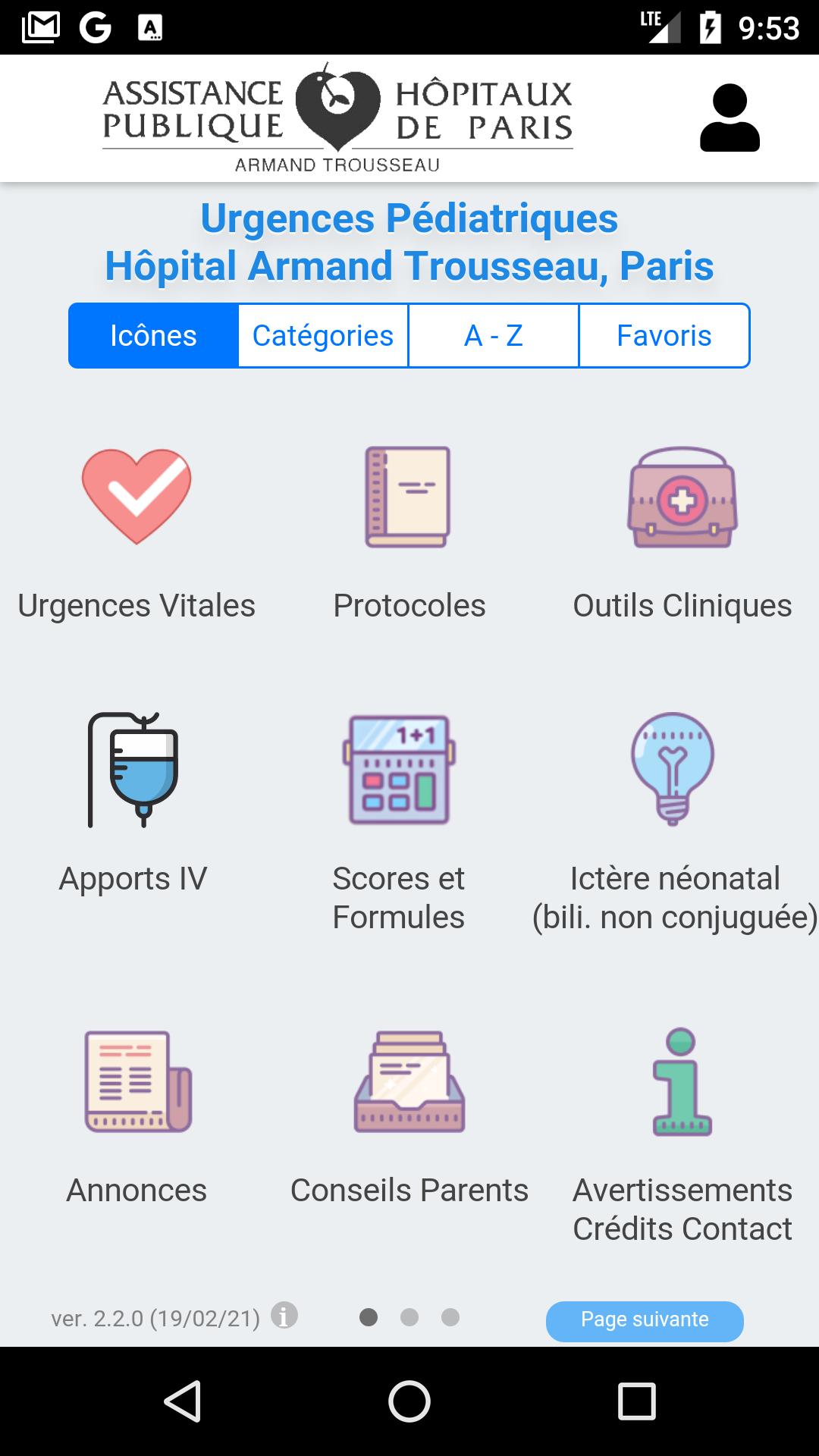Open Scores et Formules

399,823
